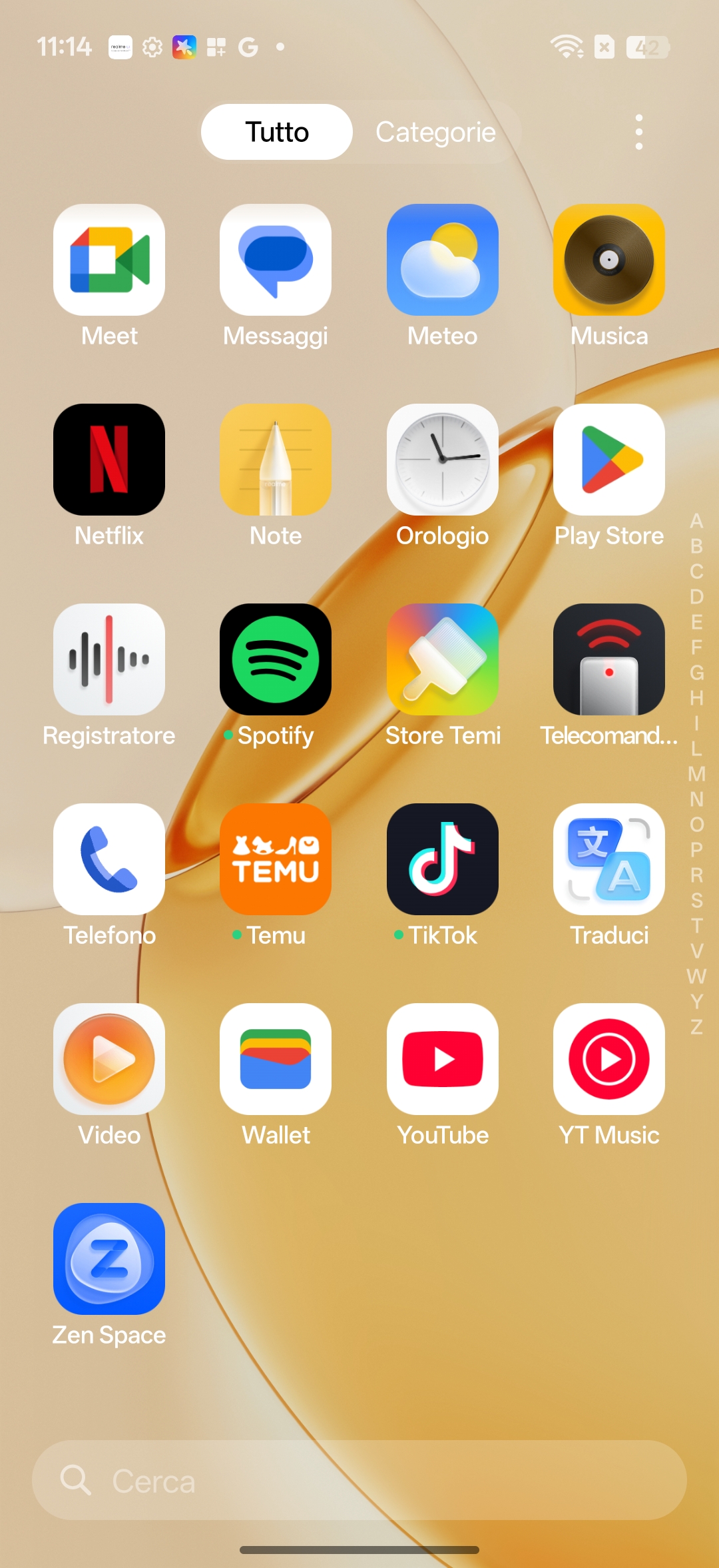The image size is (719, 1568).
Task: Launch Netflix
Action: 109,460
